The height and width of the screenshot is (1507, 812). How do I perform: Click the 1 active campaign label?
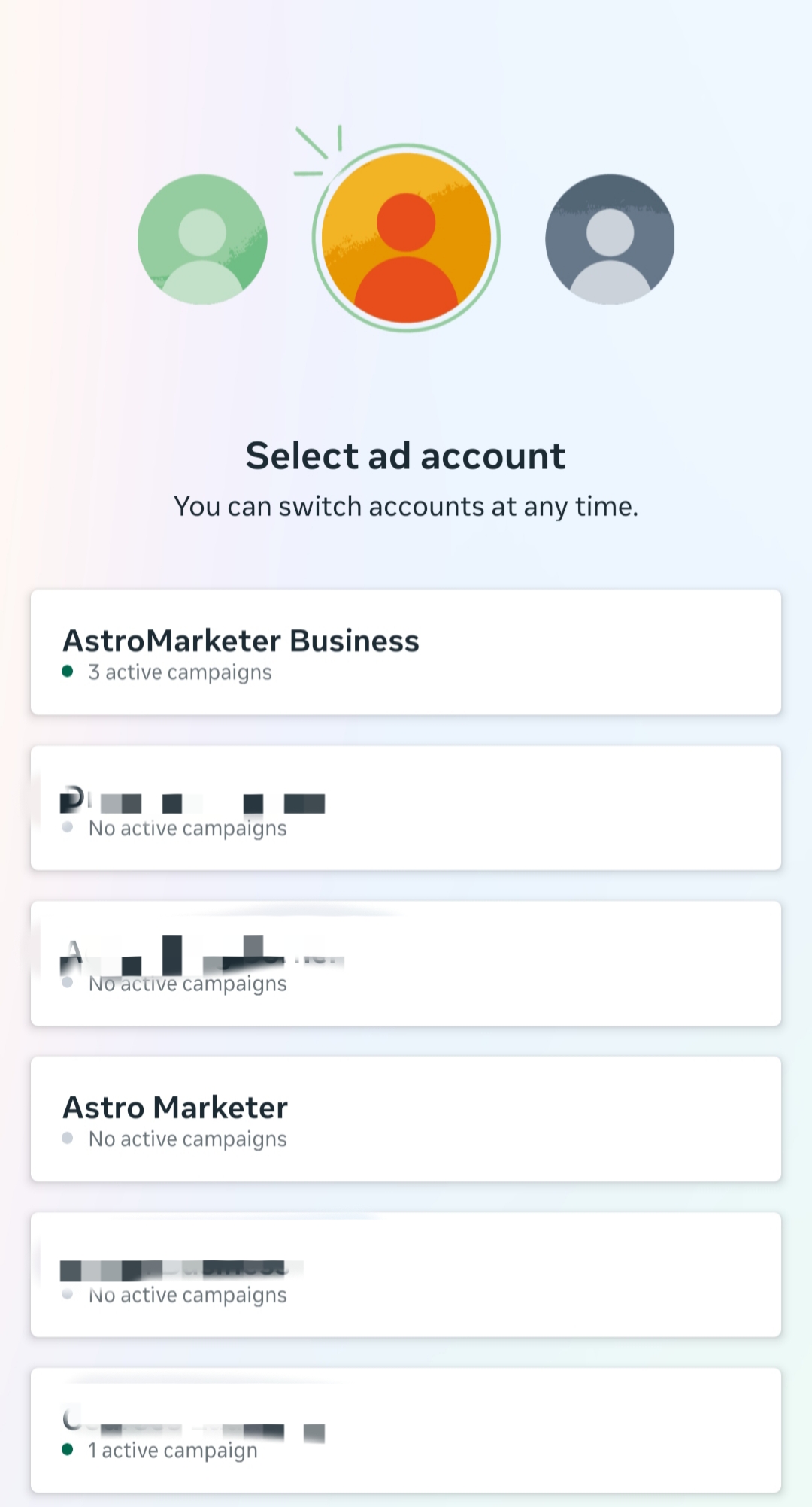point(171,1448)
